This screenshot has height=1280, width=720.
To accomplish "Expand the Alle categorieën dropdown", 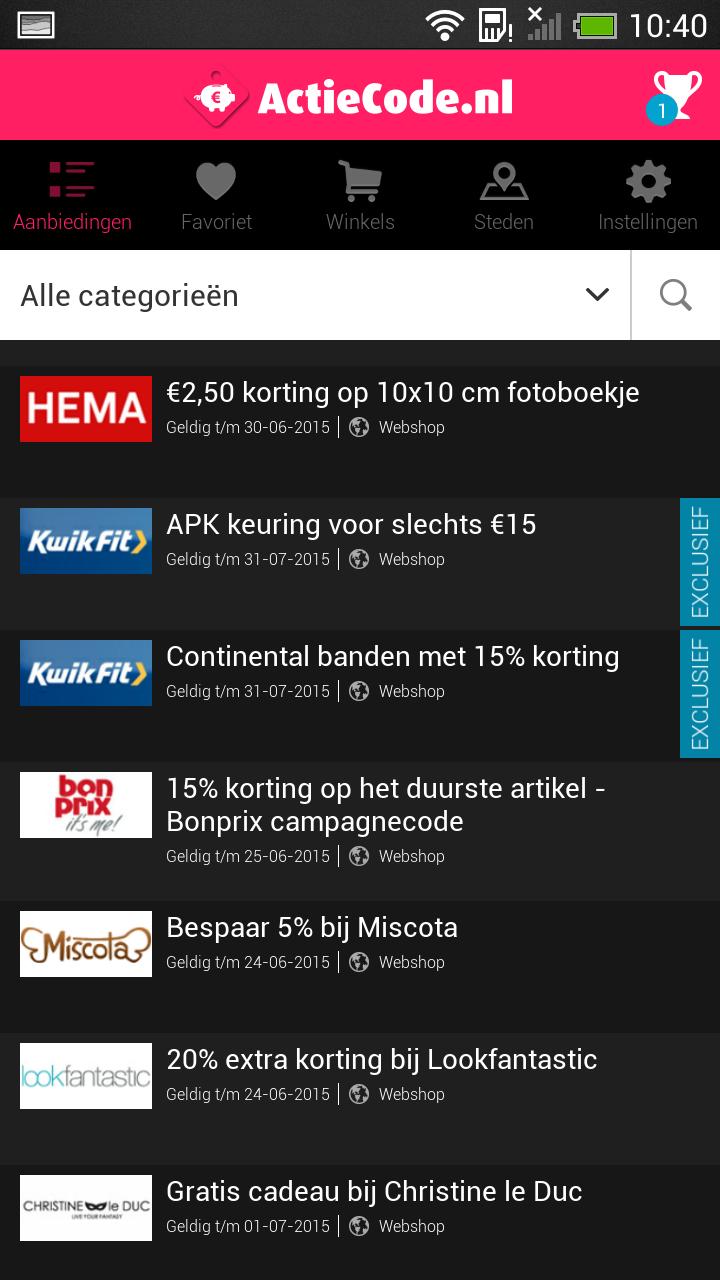I will (x=315, y=295).
